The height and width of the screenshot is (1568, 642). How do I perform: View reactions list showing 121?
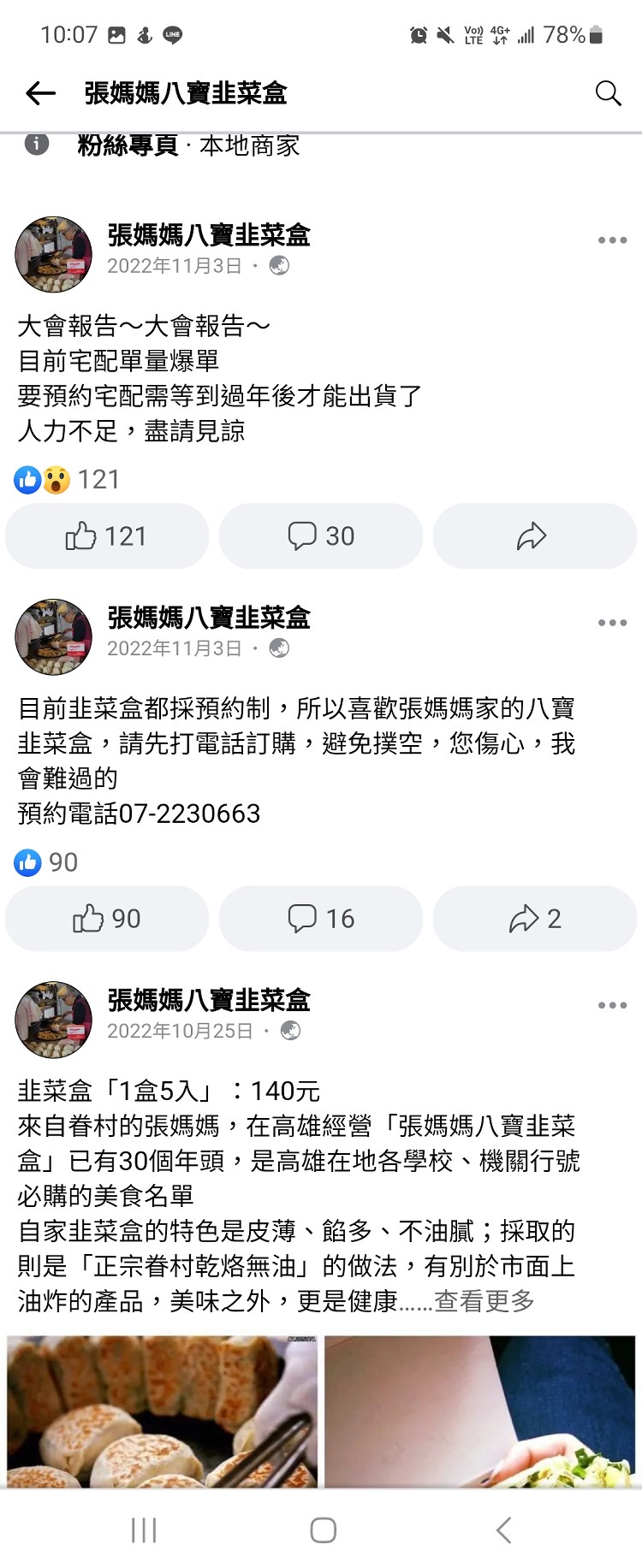click(67, 480)
